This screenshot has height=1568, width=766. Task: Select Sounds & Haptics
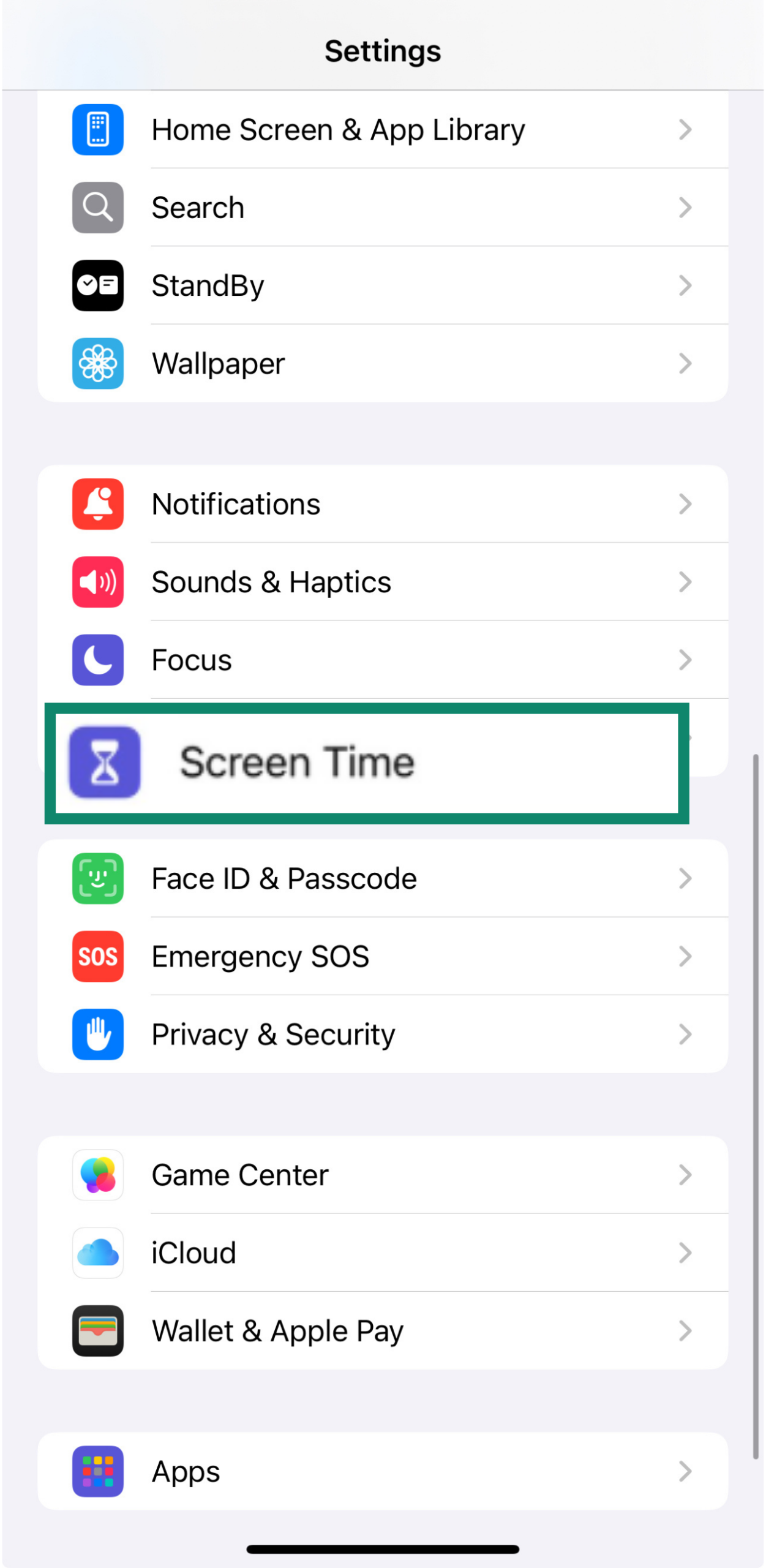(383, 582)
